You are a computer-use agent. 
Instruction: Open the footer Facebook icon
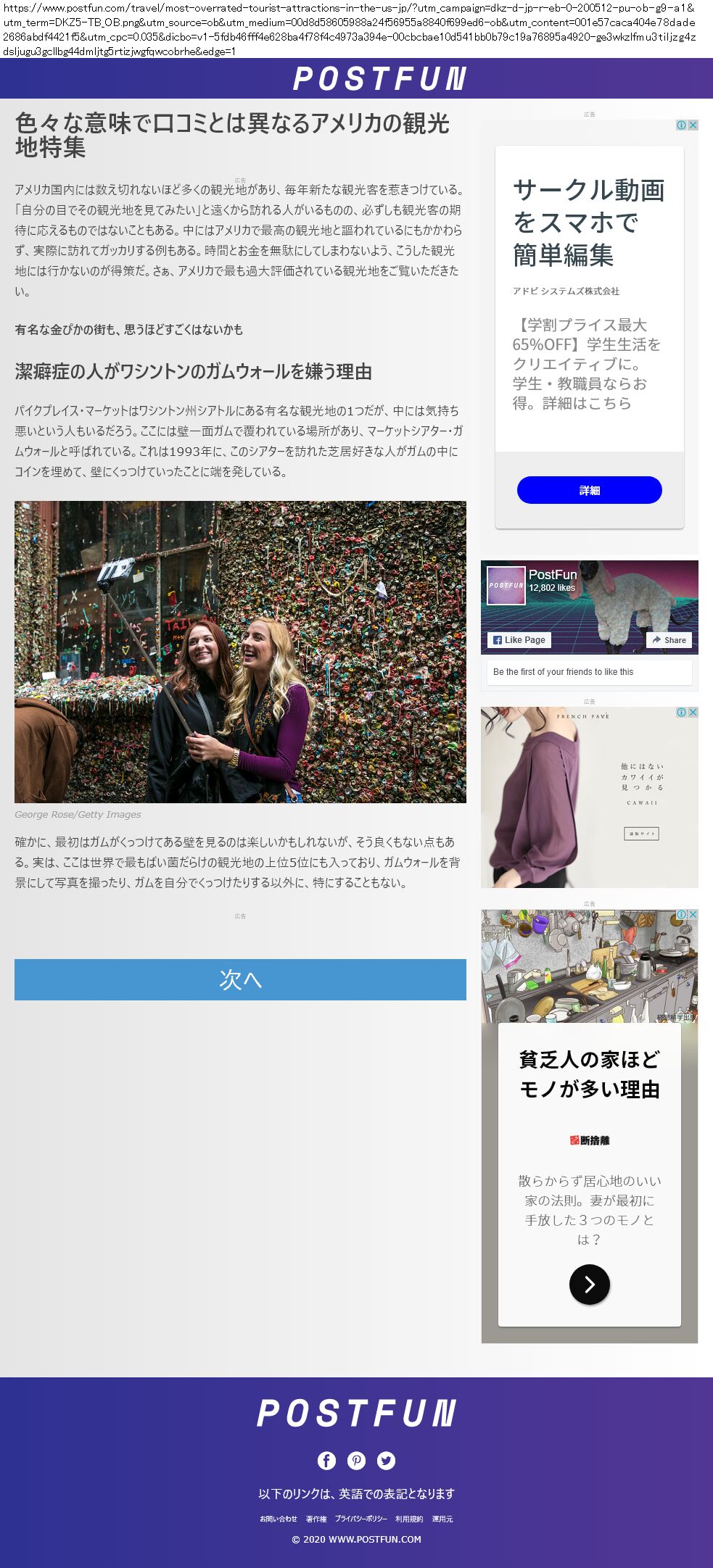point(326,1461)
